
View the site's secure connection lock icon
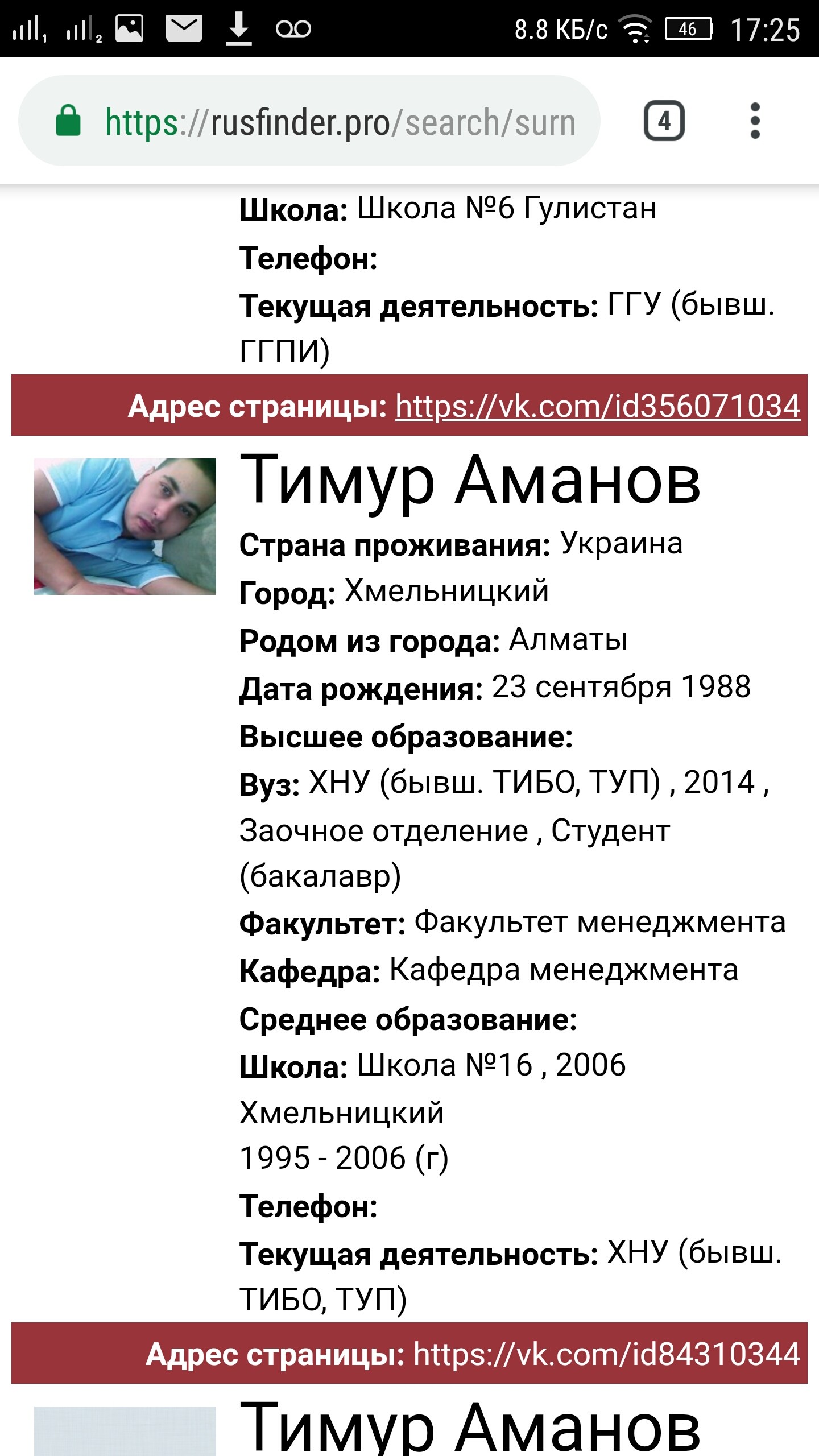pyautogui.click(x=68, y=121)
